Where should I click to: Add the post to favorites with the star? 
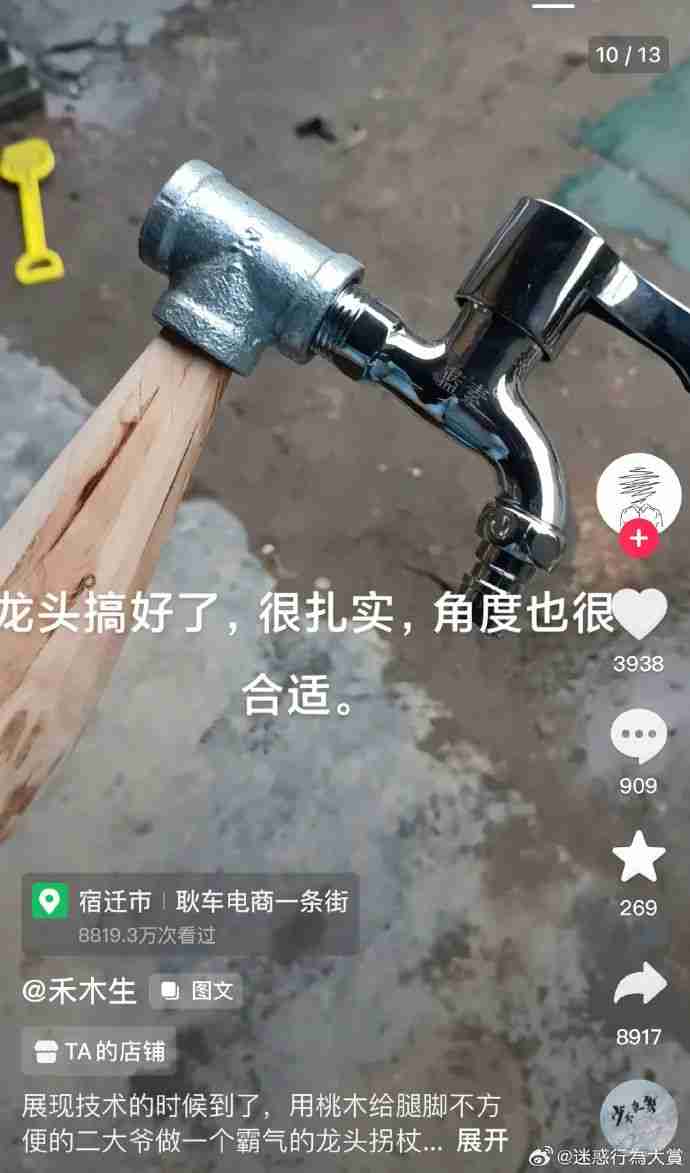638,859
